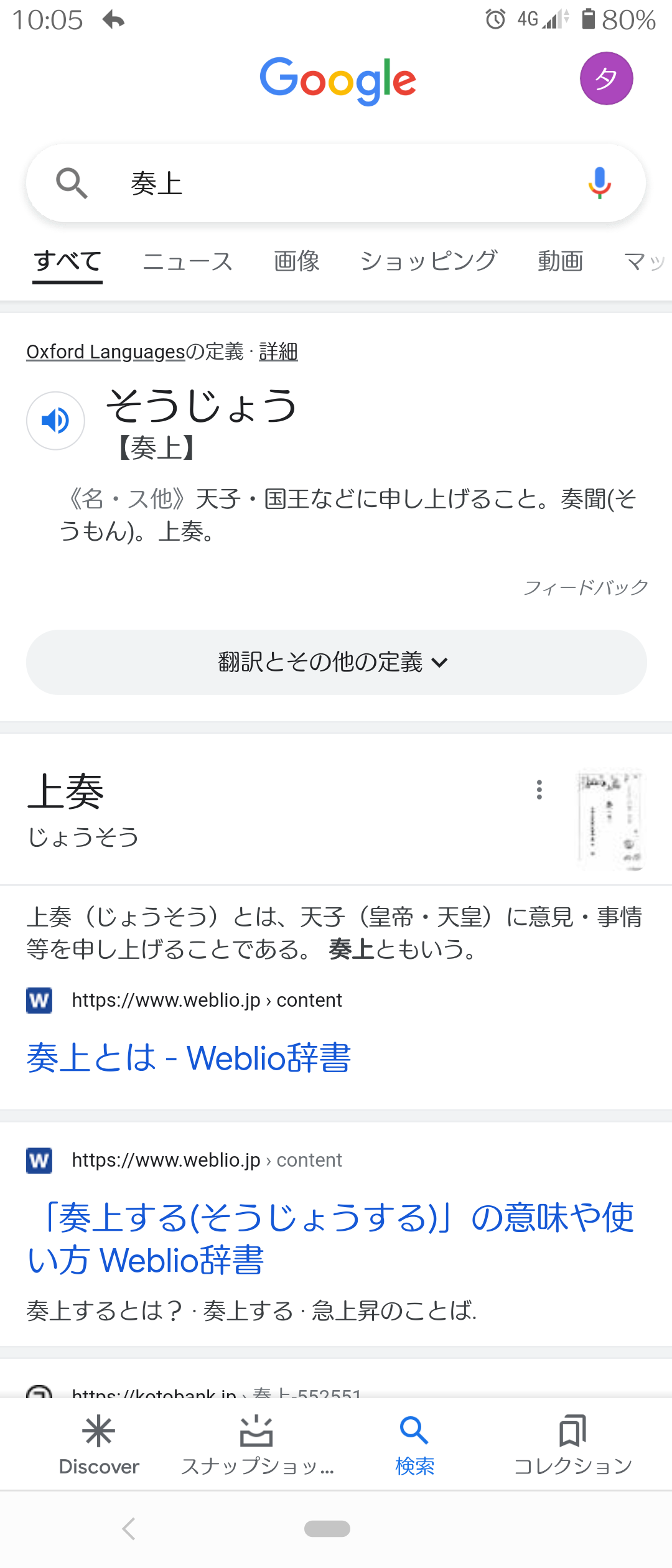Expand 翻訳とその他の定義
The image size is (672, 1568).
tap(336, 662)
